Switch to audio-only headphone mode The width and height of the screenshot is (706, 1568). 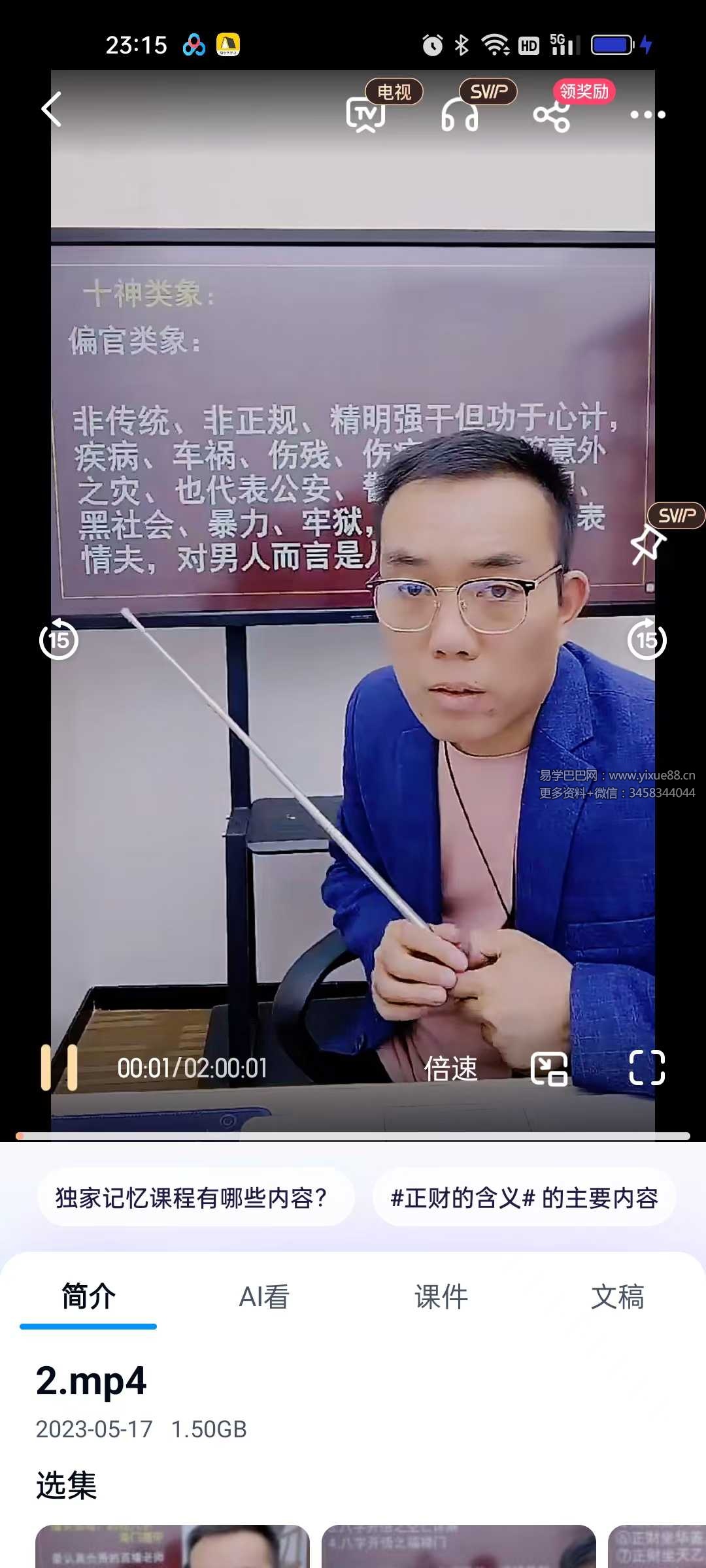[x=460, y=115]
